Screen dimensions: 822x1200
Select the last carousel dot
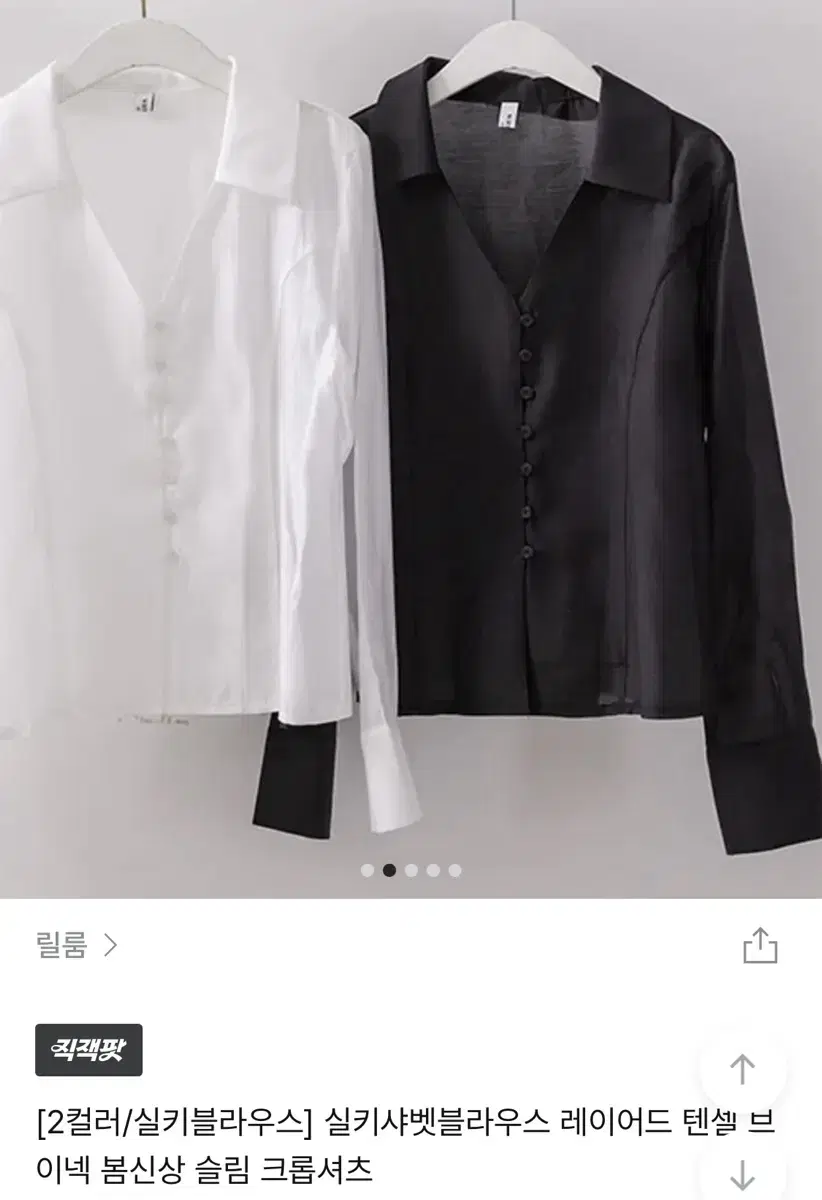(457, 871)
